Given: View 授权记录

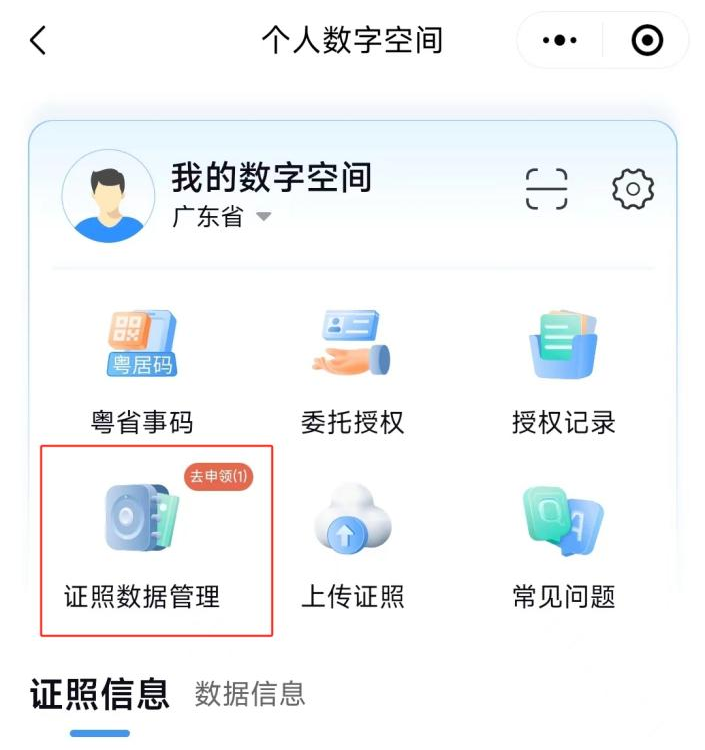Looking at the screenshot, I should coord(563,371).
